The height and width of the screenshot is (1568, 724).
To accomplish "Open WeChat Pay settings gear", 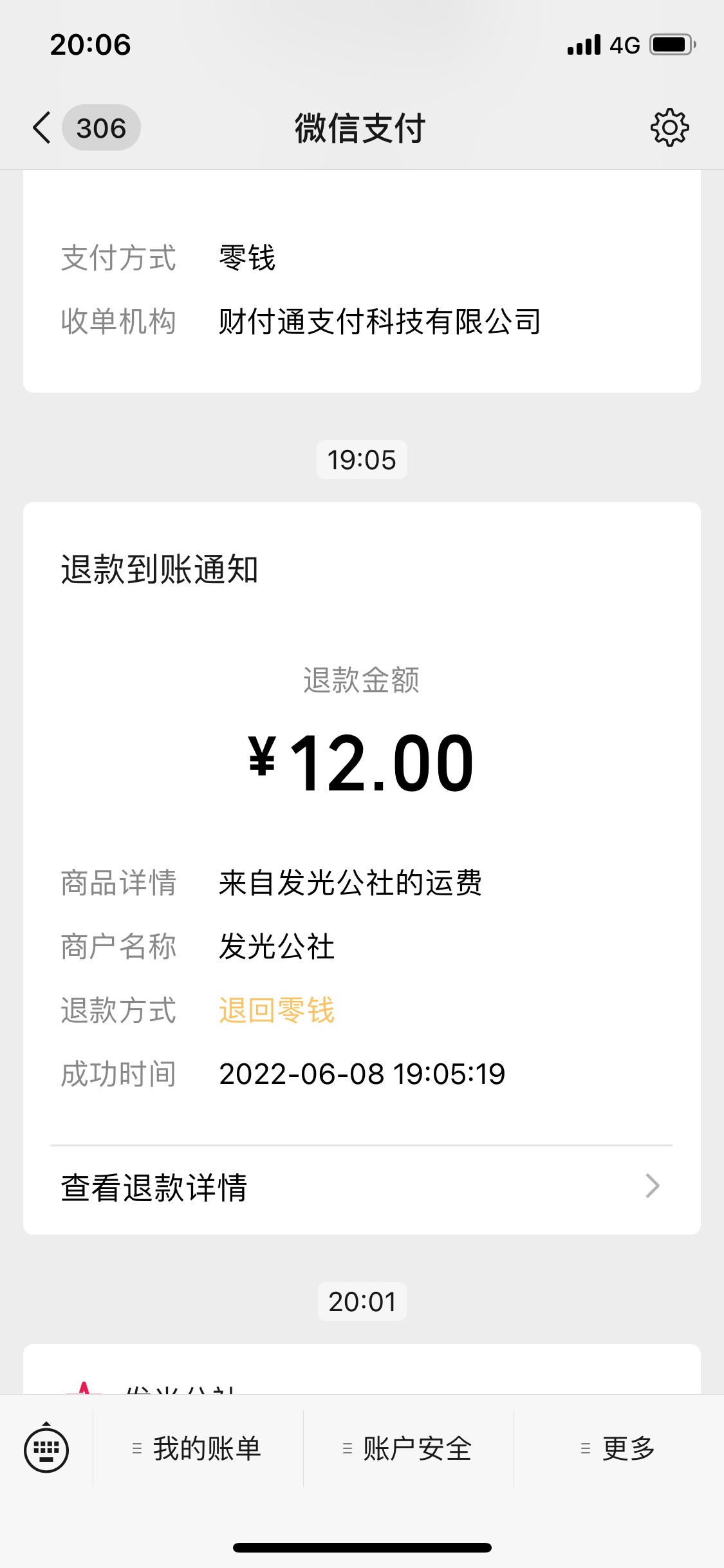I will click(669, 127).
